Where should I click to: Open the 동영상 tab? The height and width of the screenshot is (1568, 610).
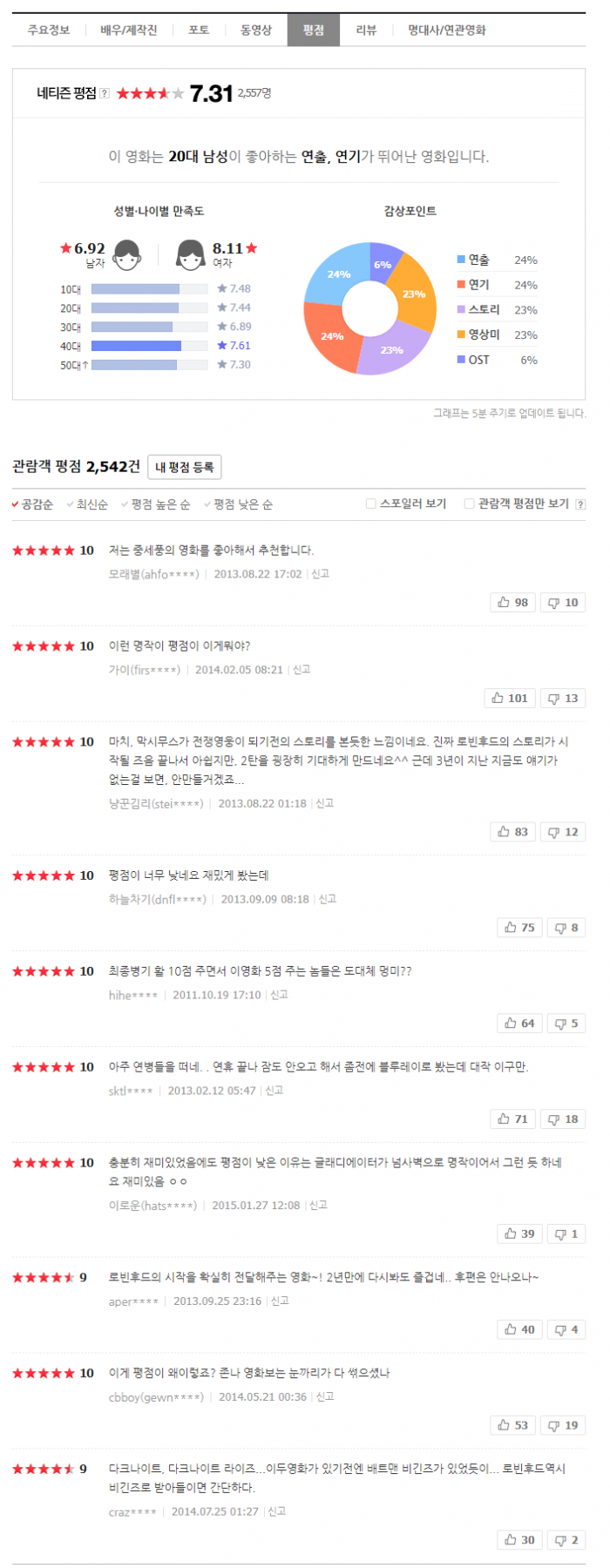tap(255, 30)
